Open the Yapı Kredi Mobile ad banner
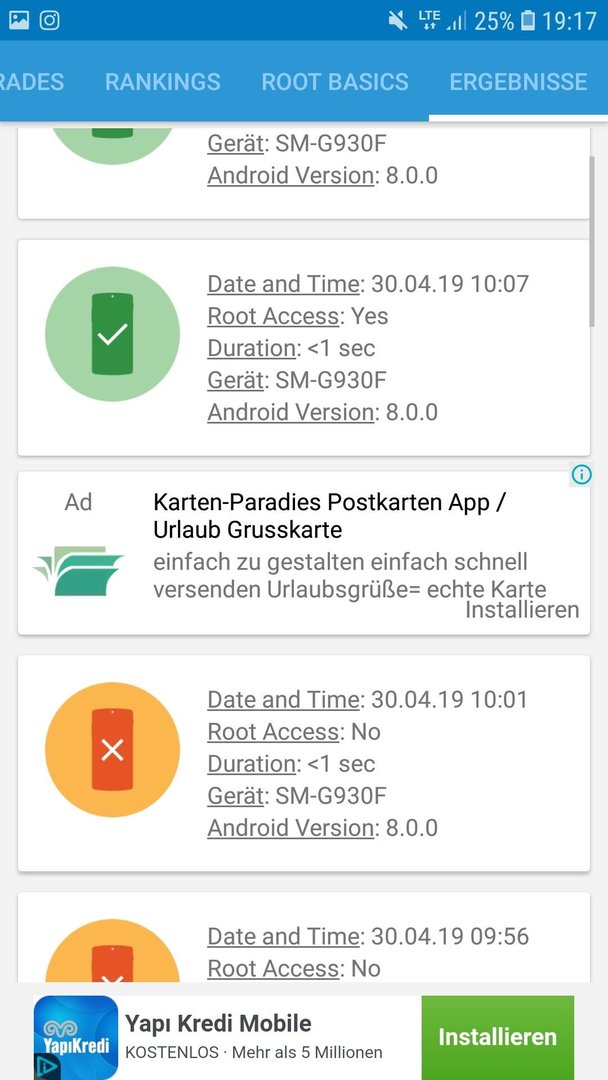 (304, 1037)
